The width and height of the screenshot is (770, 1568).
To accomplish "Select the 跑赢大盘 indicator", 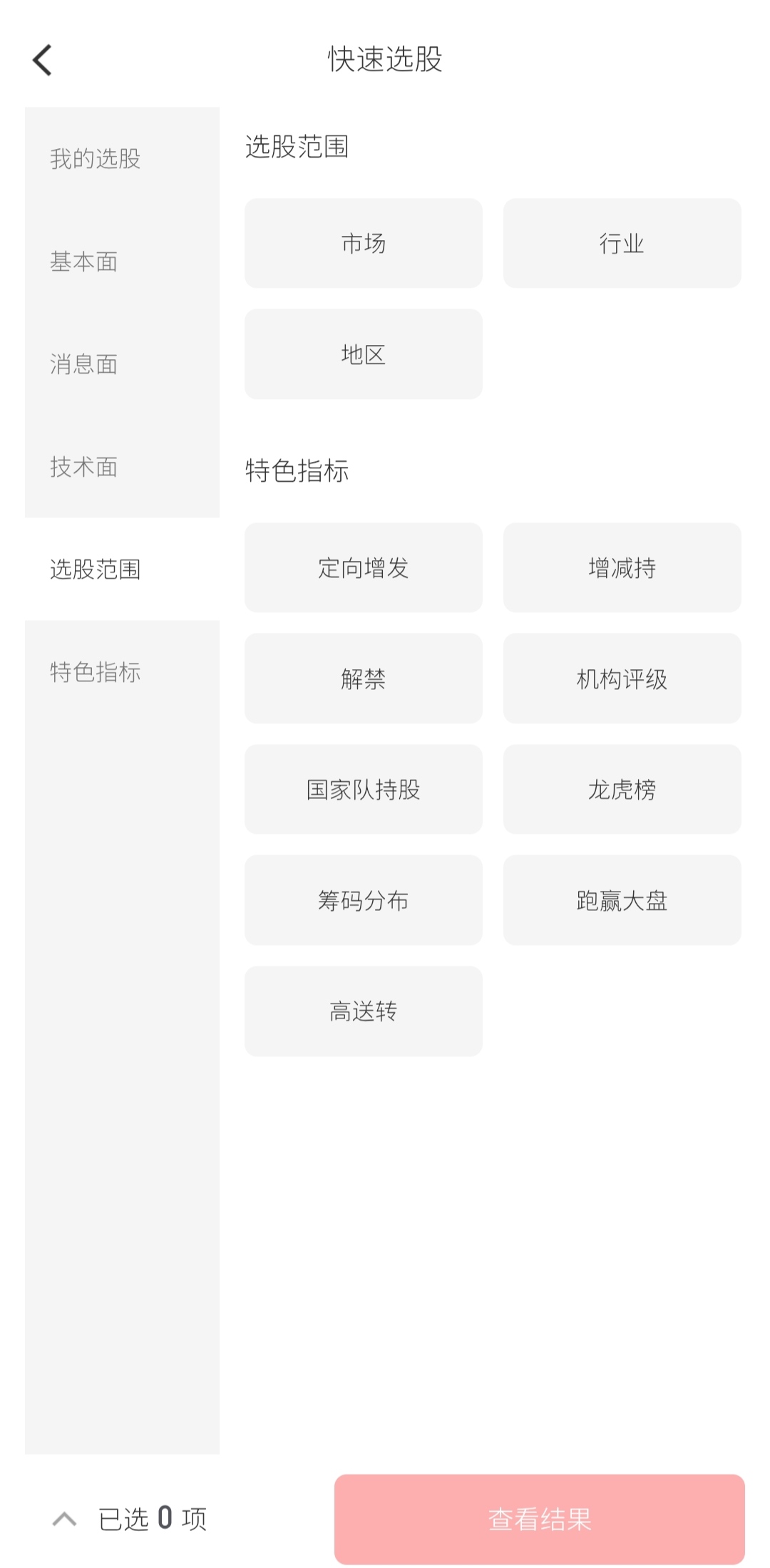I will tap(622, 900).
